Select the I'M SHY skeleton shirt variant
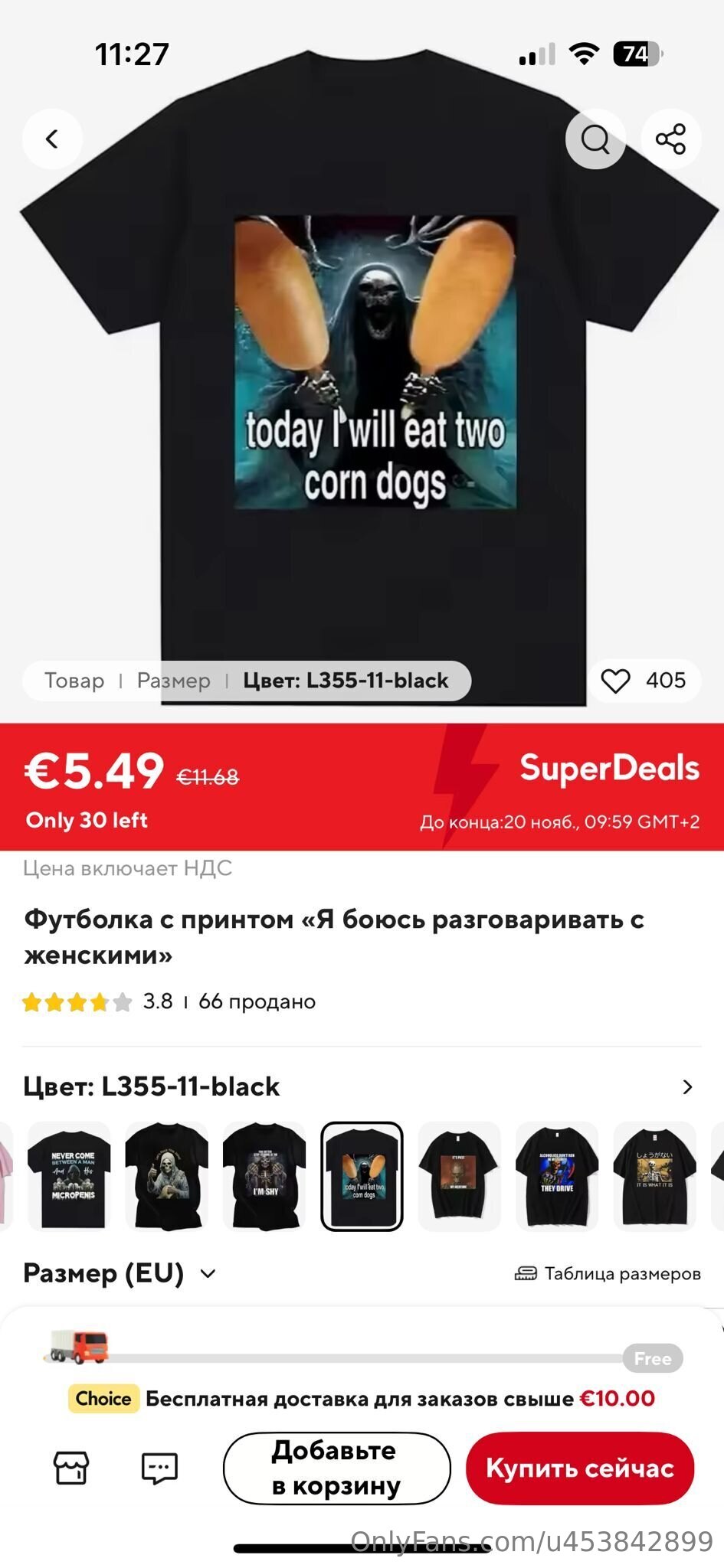This screenshot has width=724, height=1568. coord(264,1176)
